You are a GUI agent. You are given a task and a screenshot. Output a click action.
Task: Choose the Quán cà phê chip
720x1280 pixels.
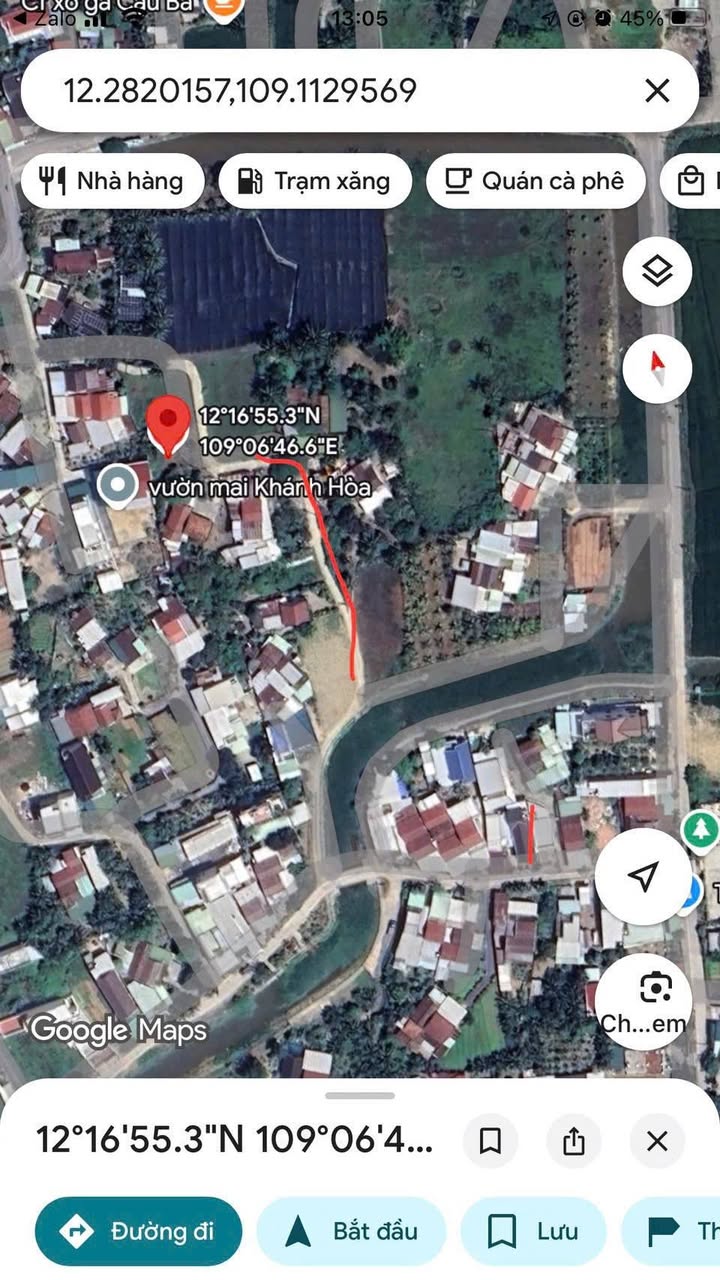[536, 181]
